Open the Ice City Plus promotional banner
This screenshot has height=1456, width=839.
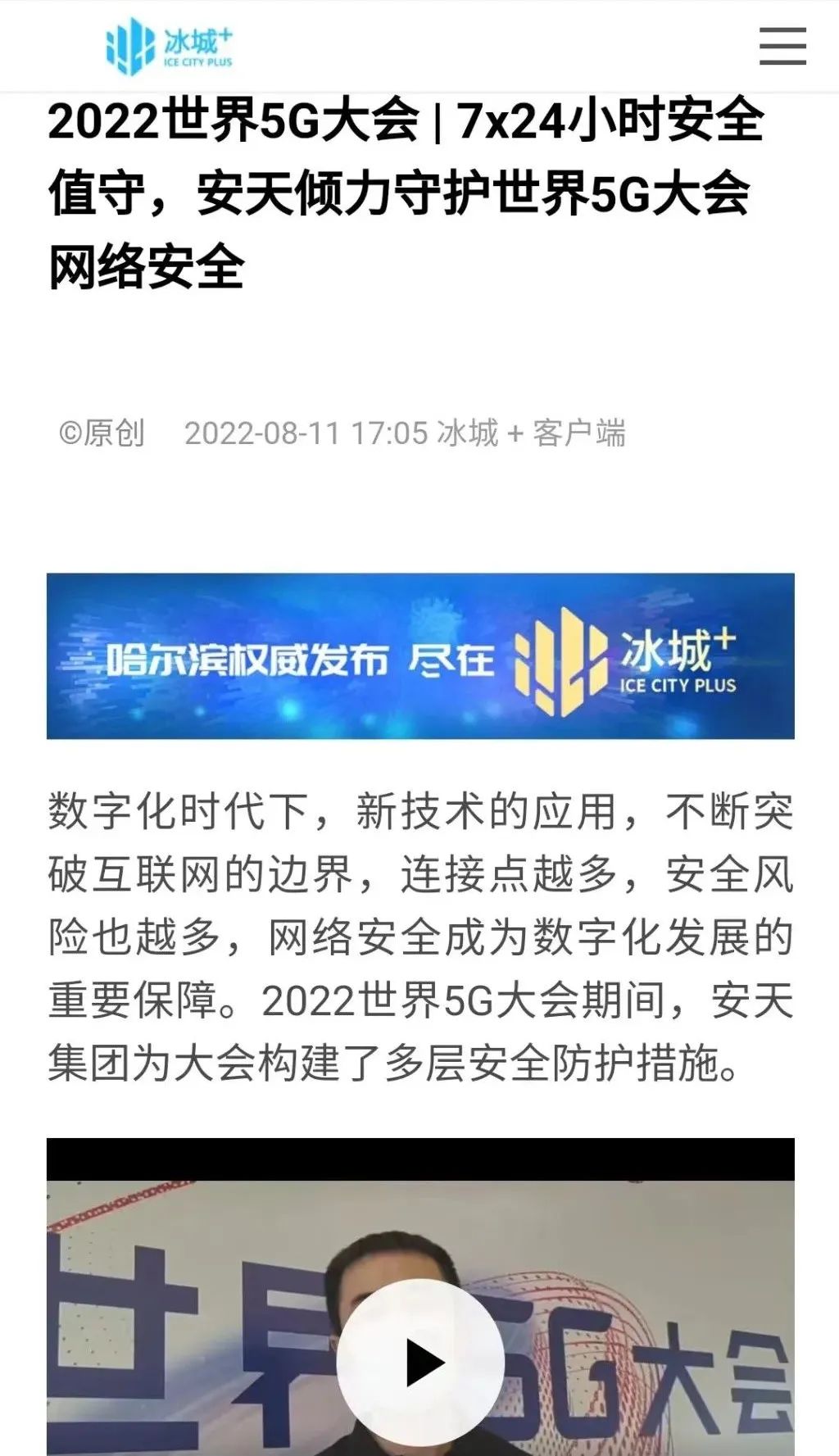[420, 655]
